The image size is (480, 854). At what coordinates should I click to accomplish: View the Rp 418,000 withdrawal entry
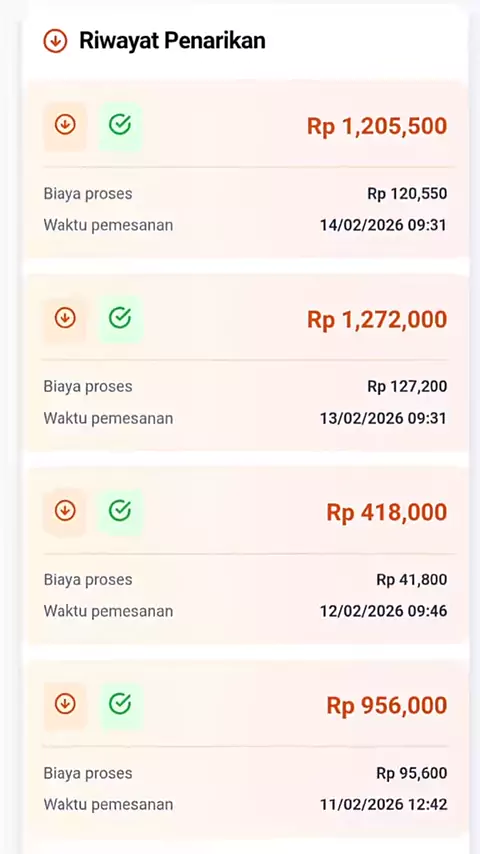coord(246,556)
